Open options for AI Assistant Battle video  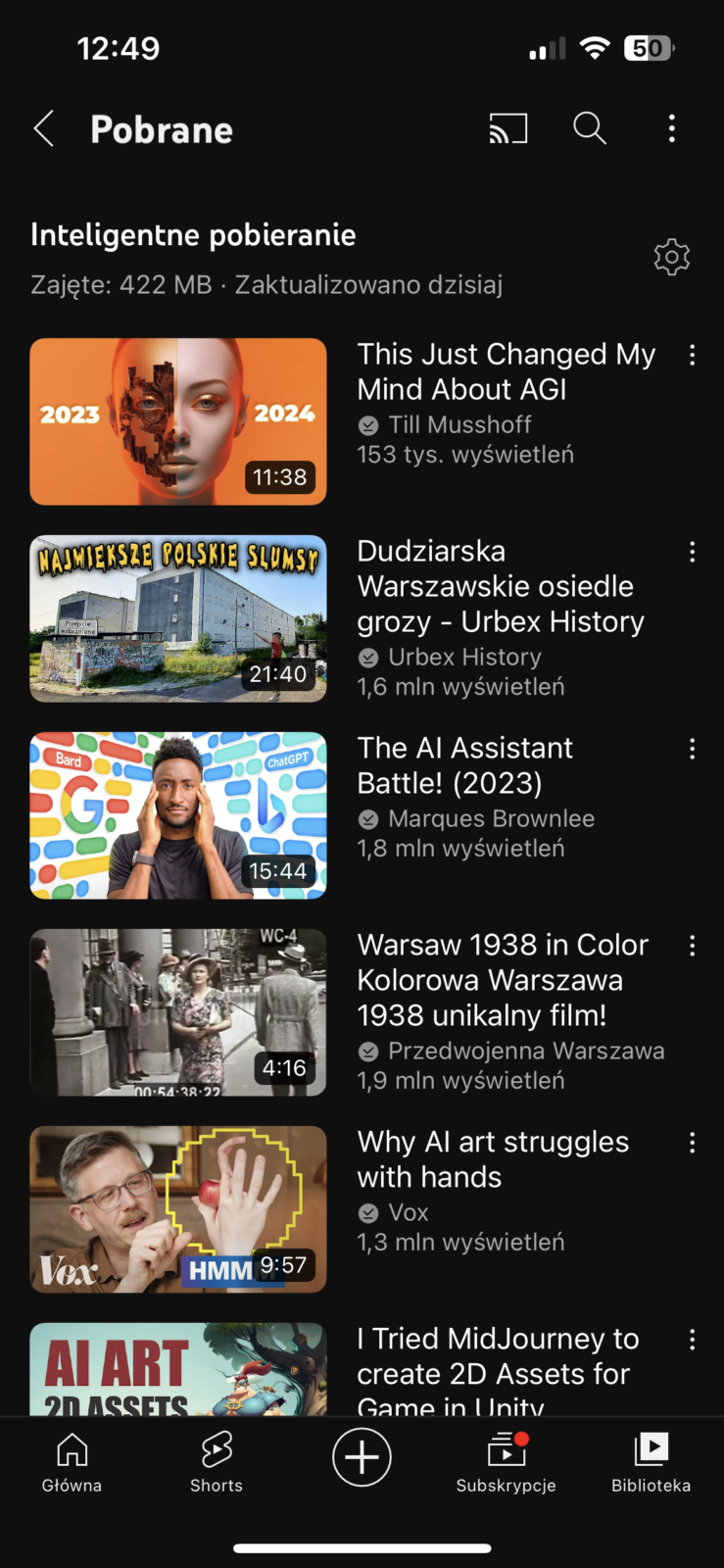click(x=692, y=749)
